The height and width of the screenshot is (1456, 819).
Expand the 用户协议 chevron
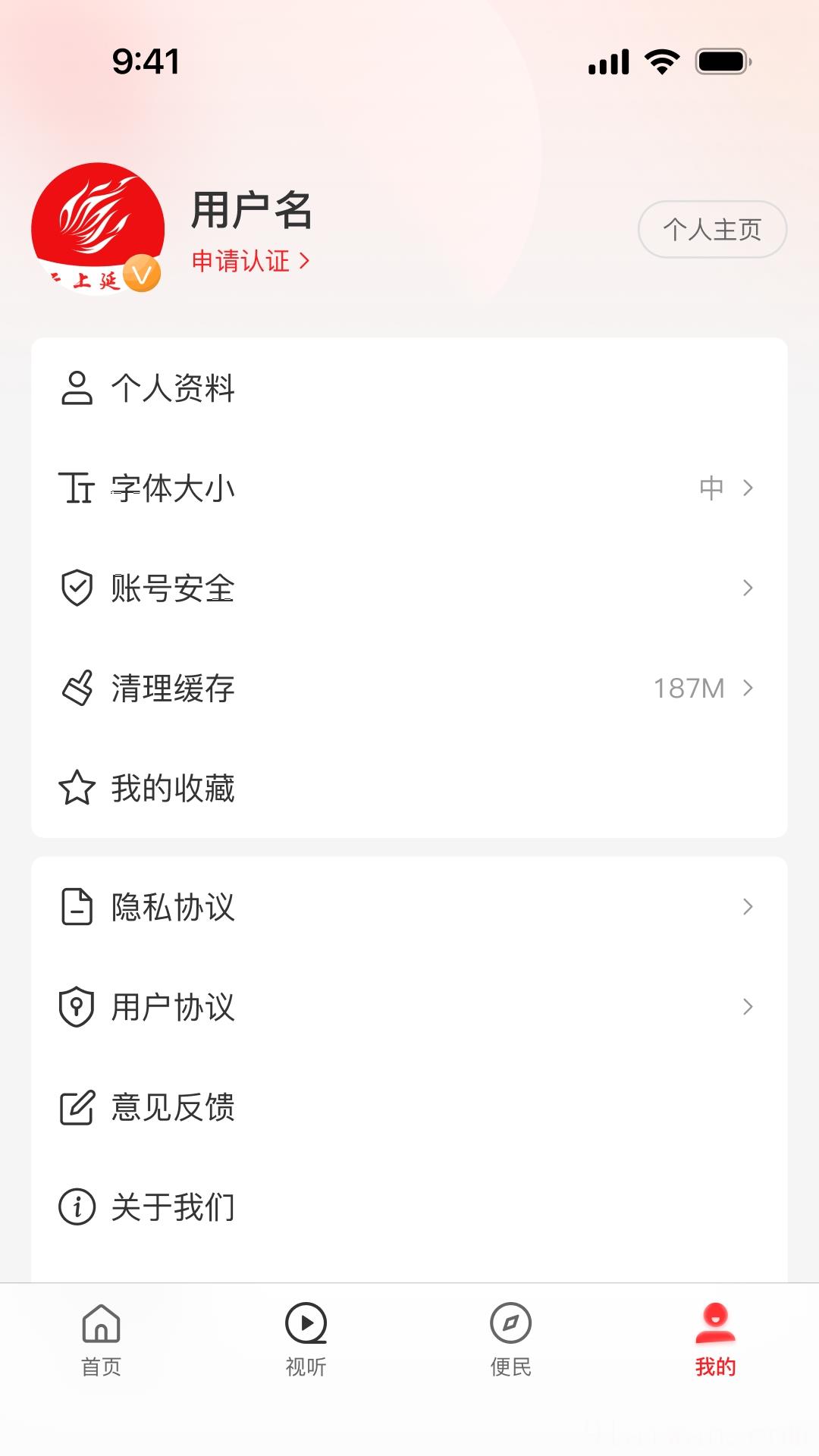coord(748,1007)
